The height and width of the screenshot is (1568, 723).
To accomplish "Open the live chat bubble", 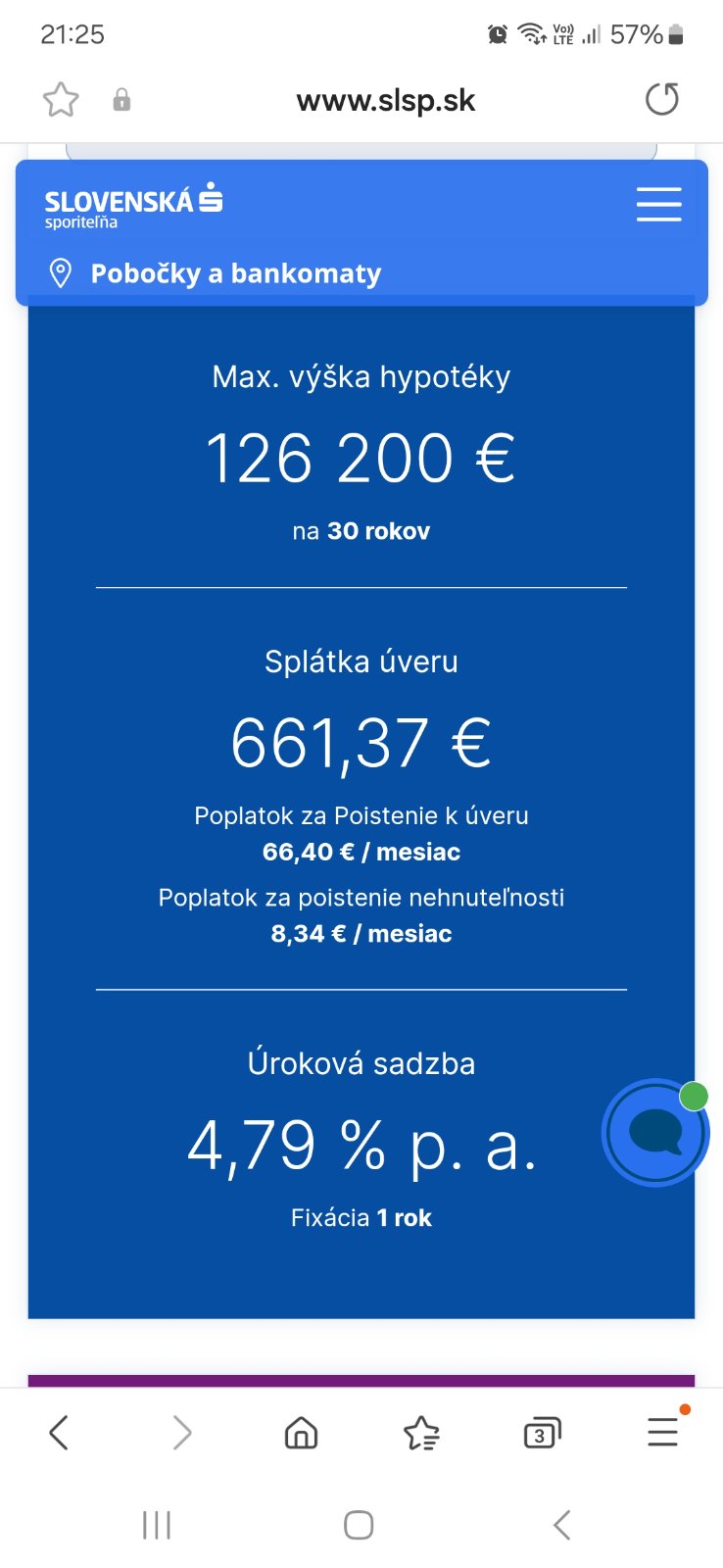I will (x=654, y=1133).
